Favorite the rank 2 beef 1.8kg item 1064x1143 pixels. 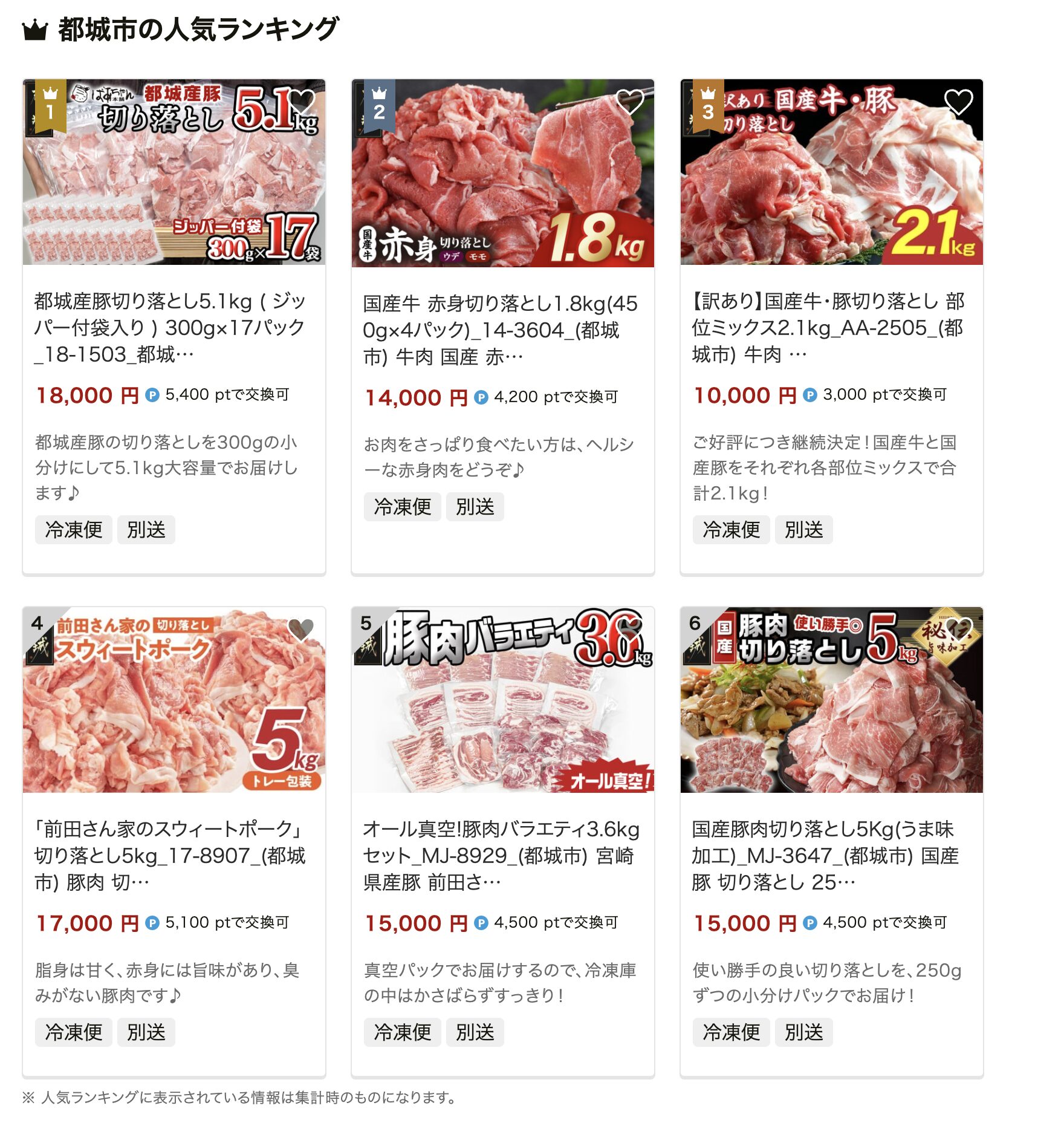(x=629, y=102)
